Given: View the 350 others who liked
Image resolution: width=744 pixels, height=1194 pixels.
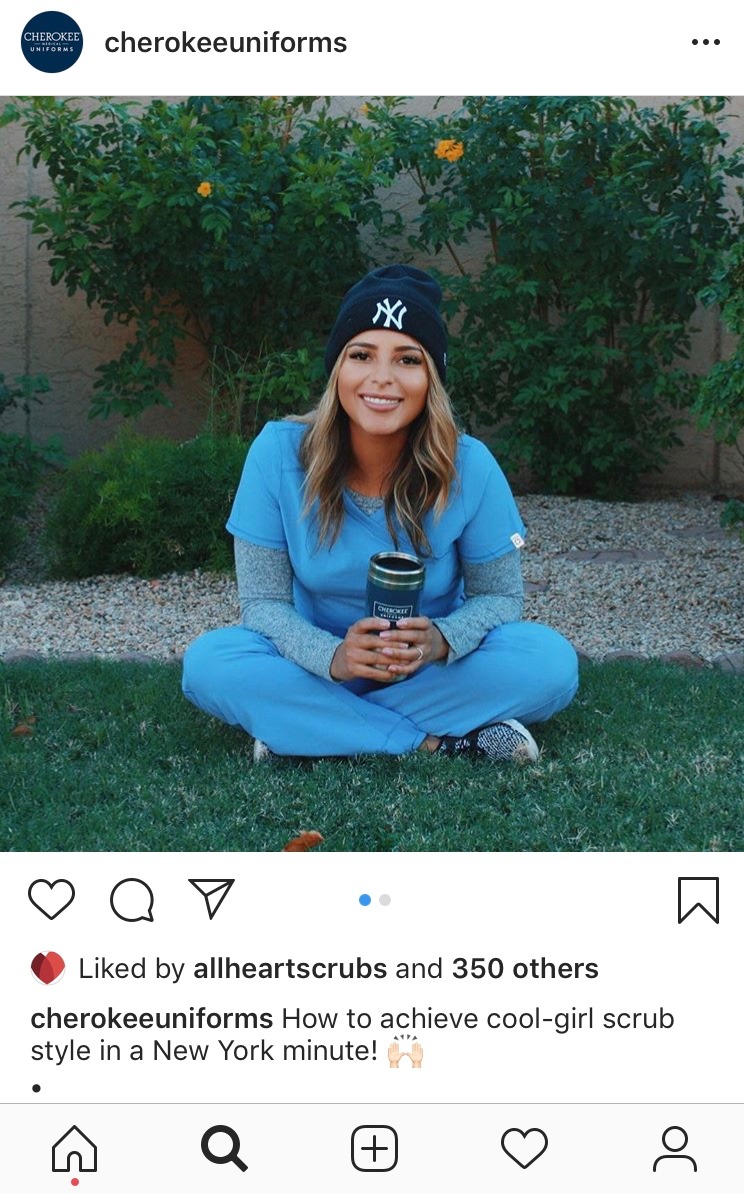Looking at the screenshot, I should pyautogui.click(x=525, y=968).
